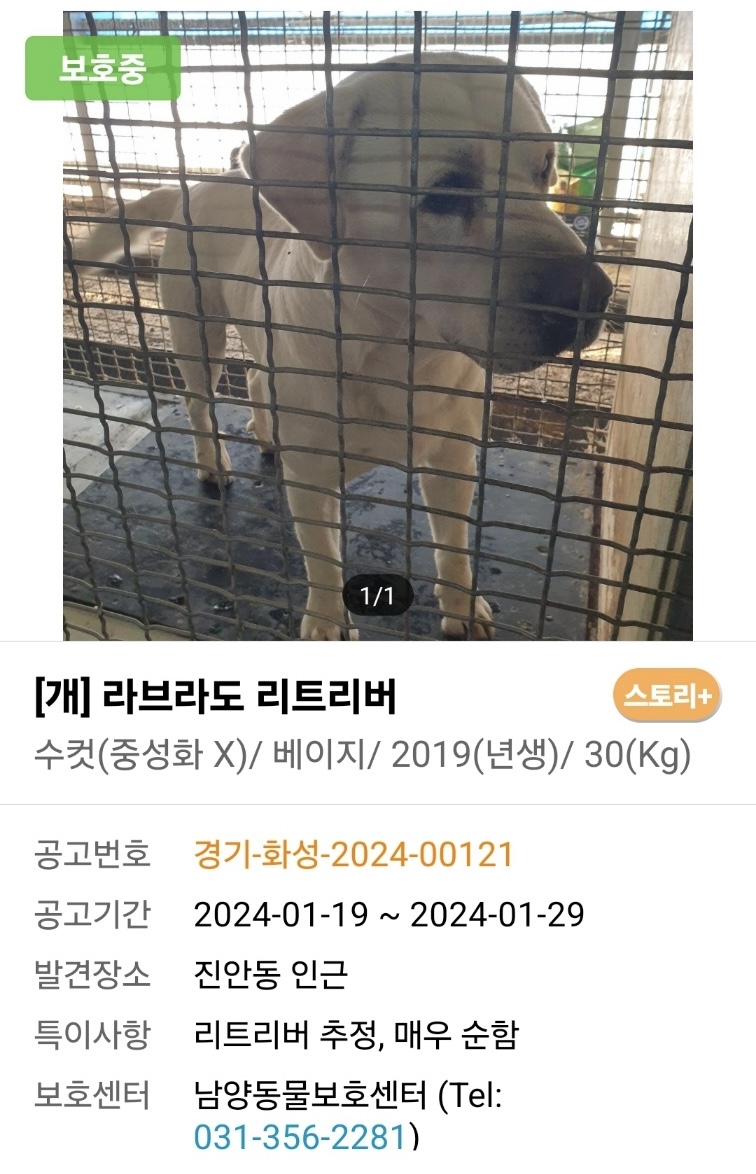Tap the 스토리+ button

click(x=667, y=696)
